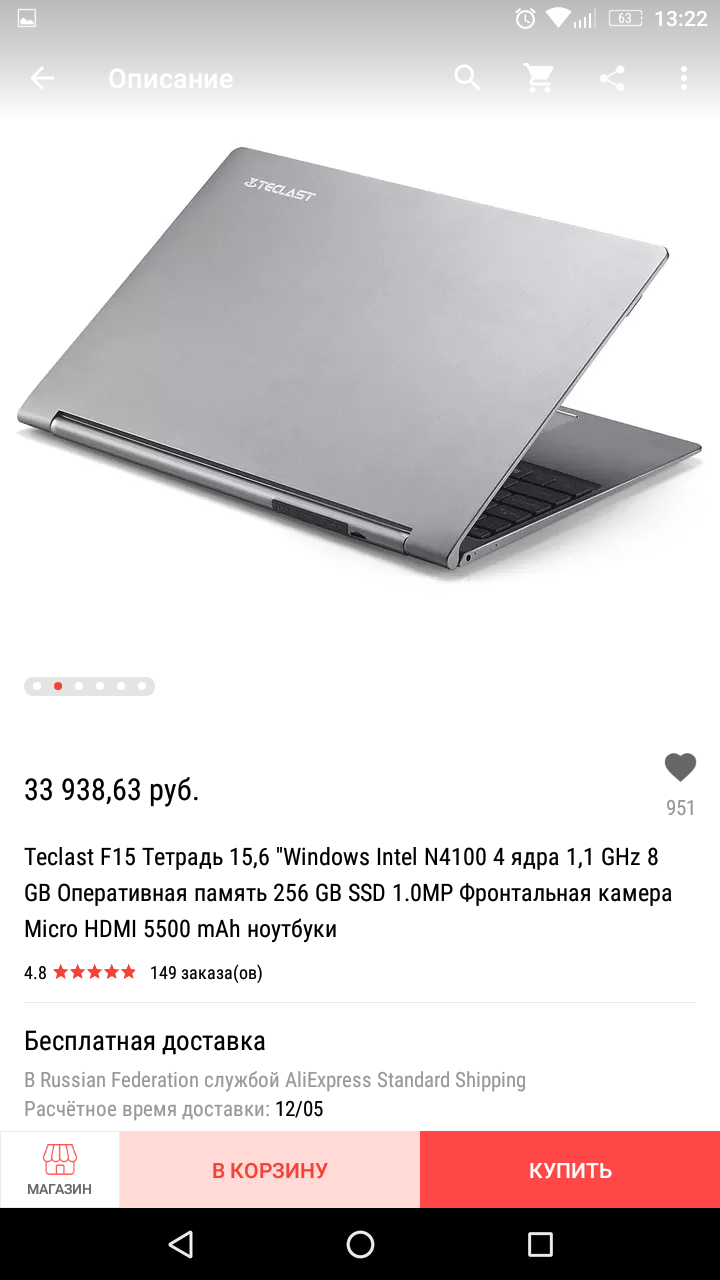Open search from the app bar

(x=467, y=78)
